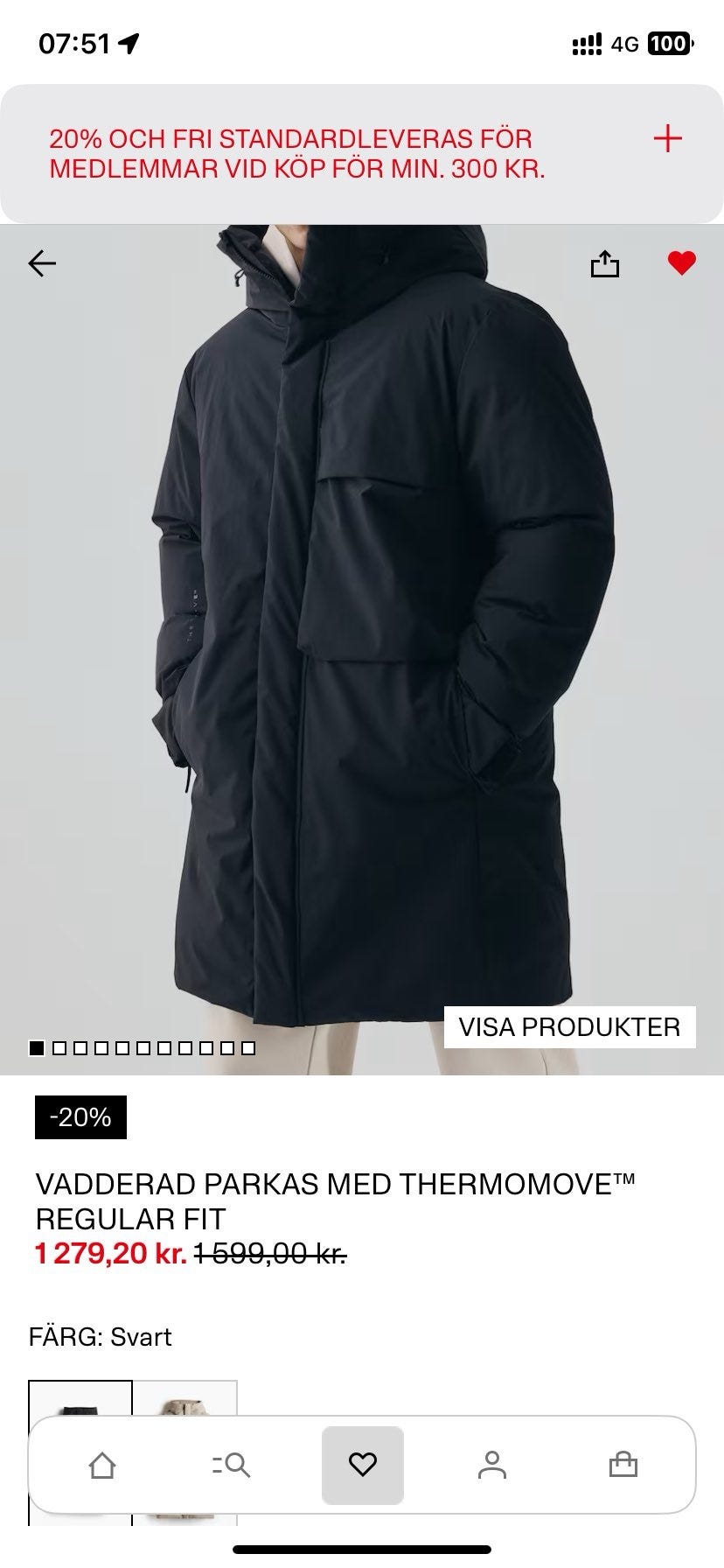Select the beige color swatch
724x1568 pixels.
click(x=184, y=1400)
